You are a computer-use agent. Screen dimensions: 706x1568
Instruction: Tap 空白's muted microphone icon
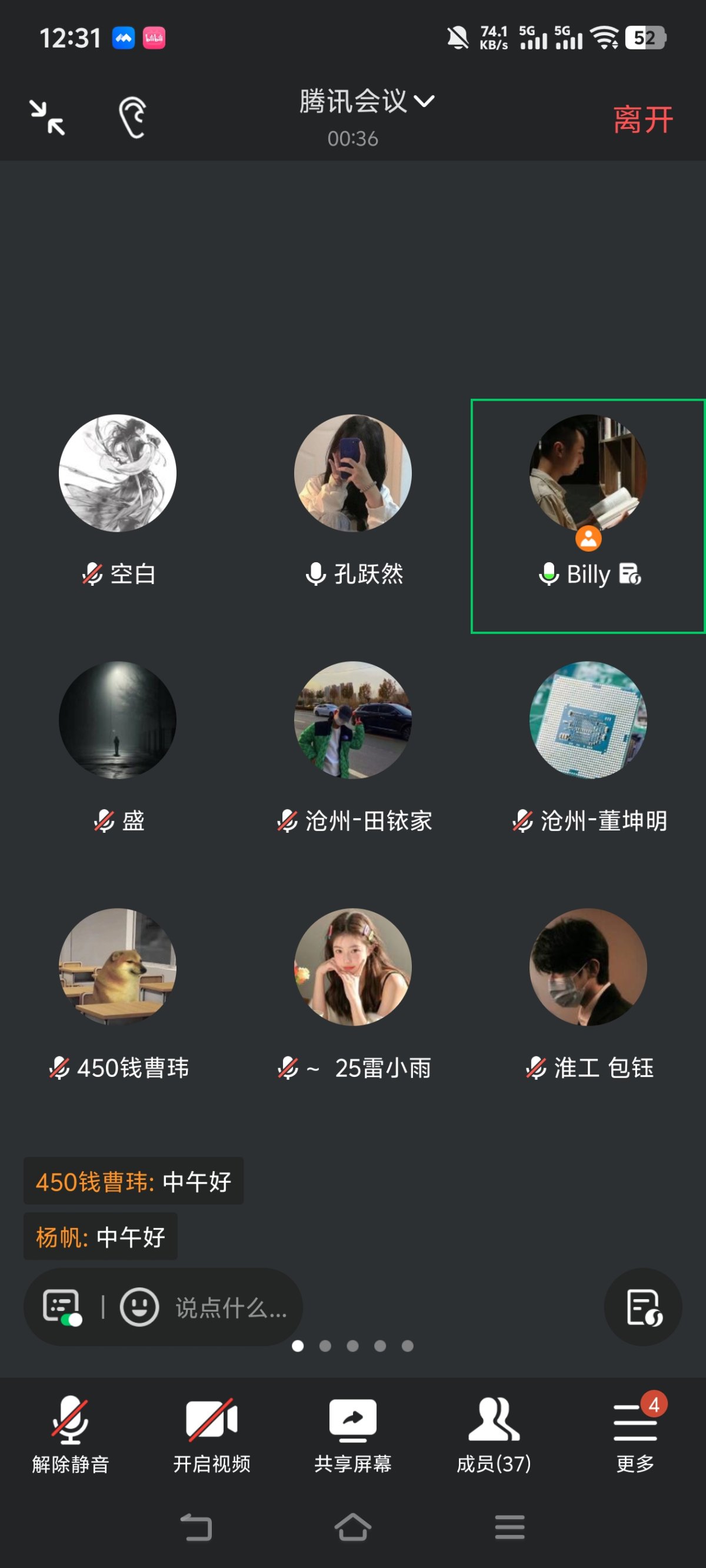90,573
